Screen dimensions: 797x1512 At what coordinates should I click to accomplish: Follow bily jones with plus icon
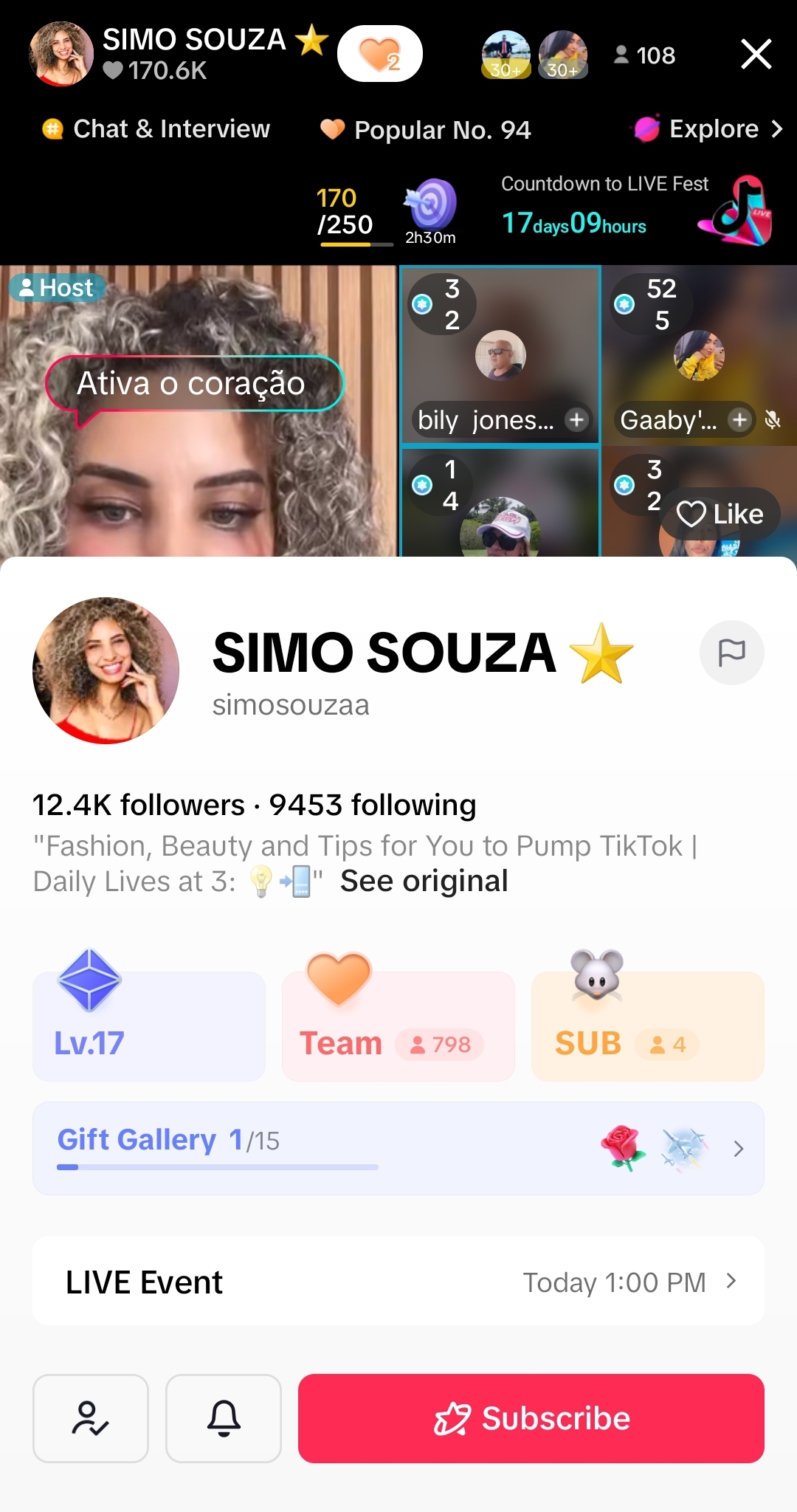(x=576, y=419)
